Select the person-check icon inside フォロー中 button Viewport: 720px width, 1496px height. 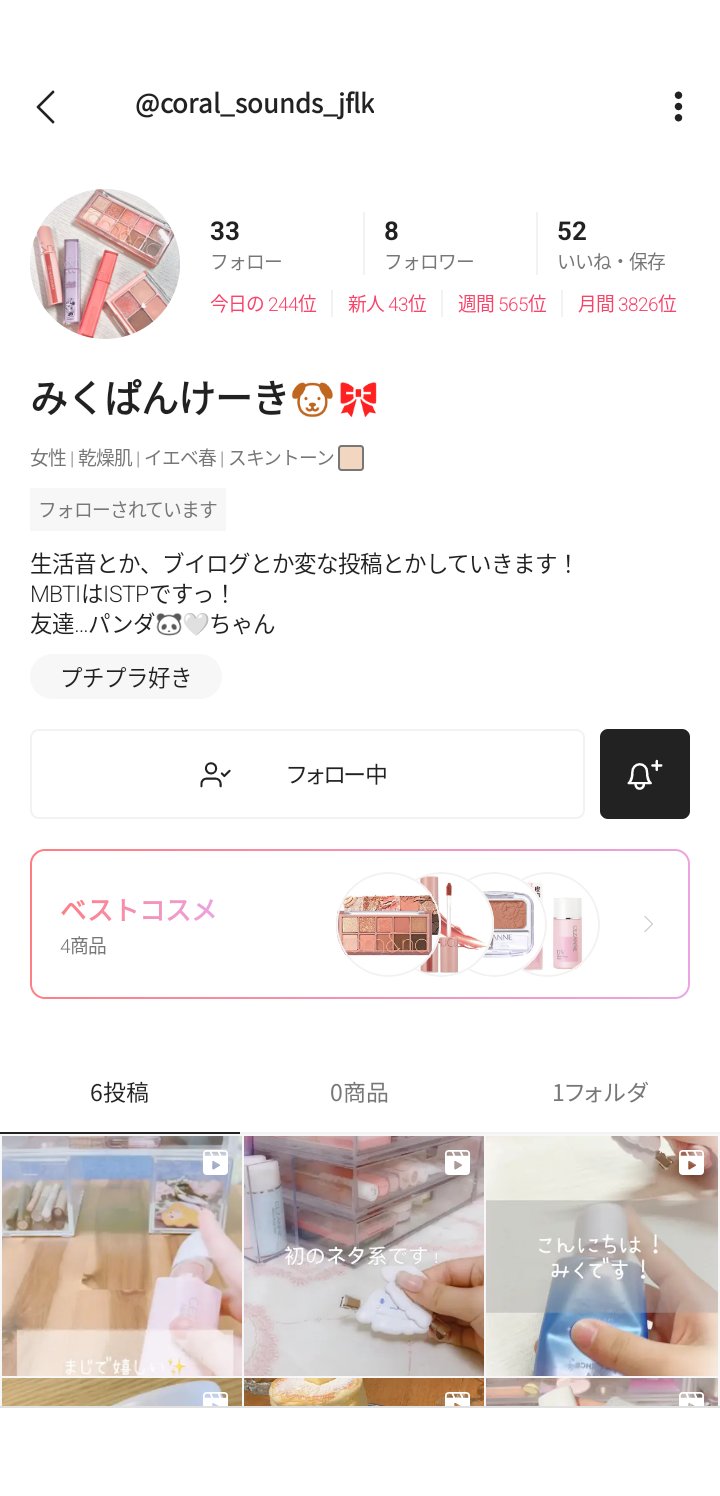(x=213, y=774)
